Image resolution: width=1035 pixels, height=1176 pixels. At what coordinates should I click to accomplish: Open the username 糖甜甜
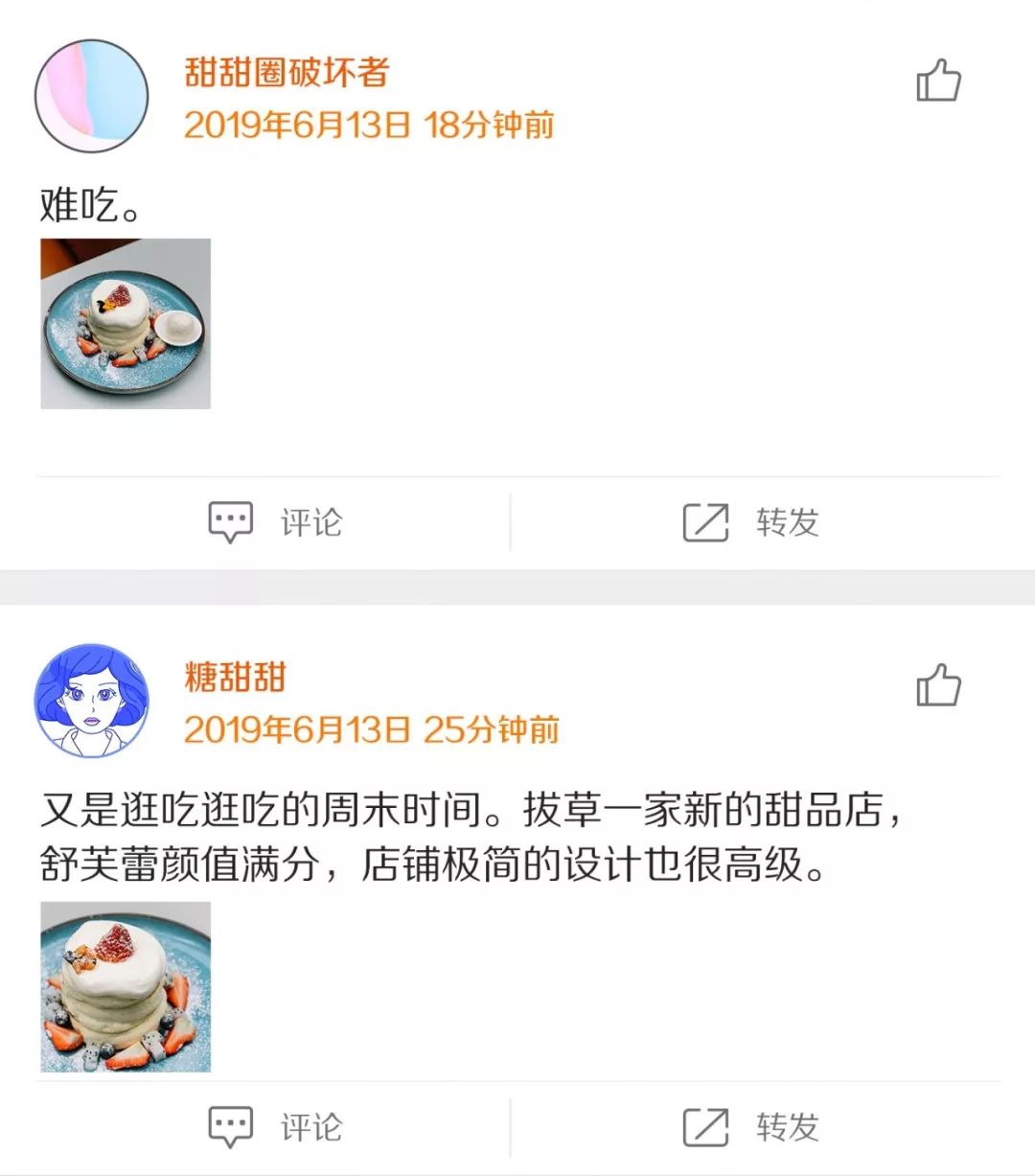click(x=236, y=678)
